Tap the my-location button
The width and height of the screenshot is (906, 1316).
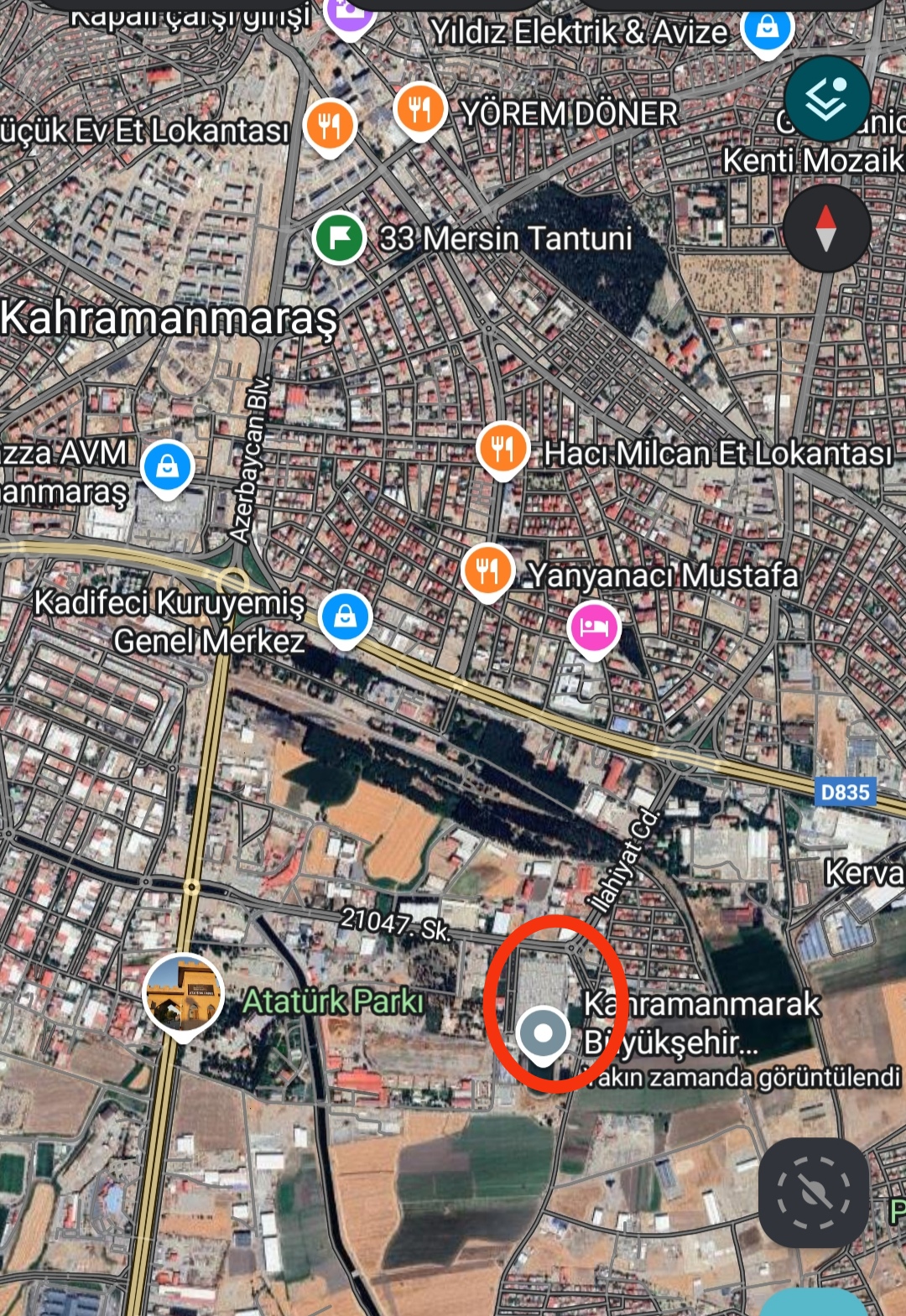[813, 1193]
